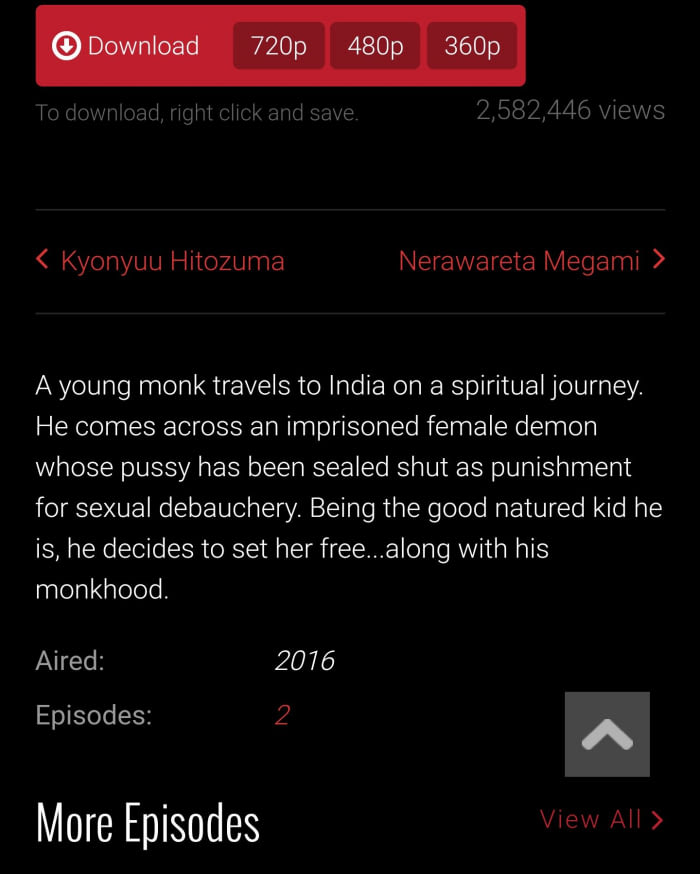700x874 pixels.
Task: View All more episodes
Action: click(x=601, y=819)
